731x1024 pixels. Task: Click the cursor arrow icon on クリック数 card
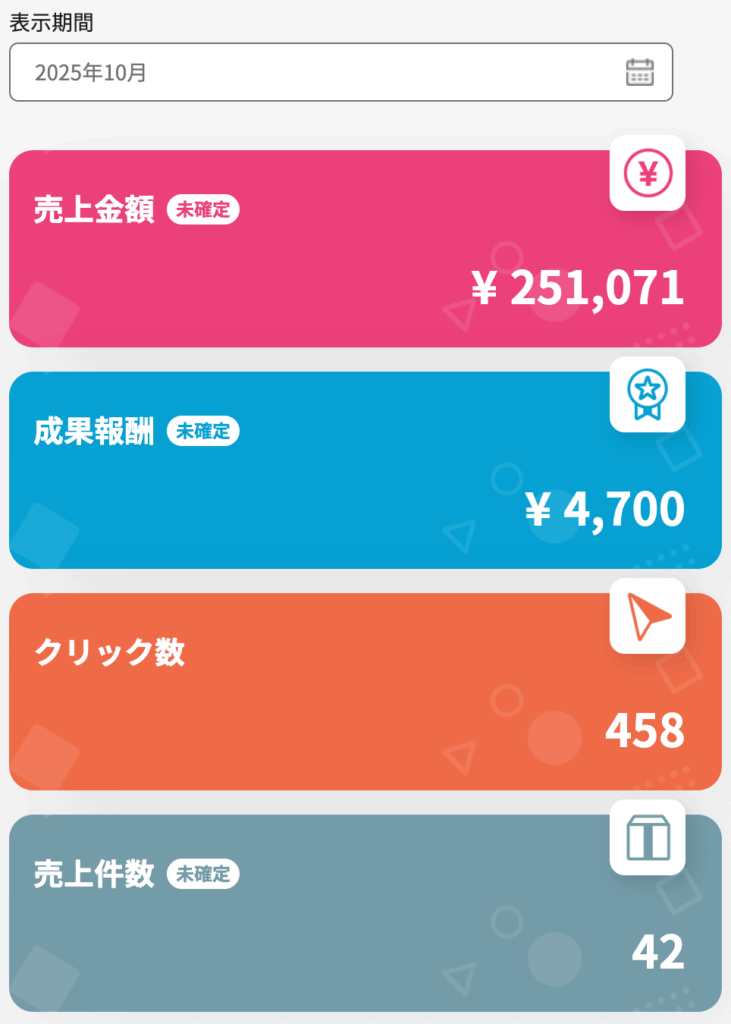tap(647, 617)
